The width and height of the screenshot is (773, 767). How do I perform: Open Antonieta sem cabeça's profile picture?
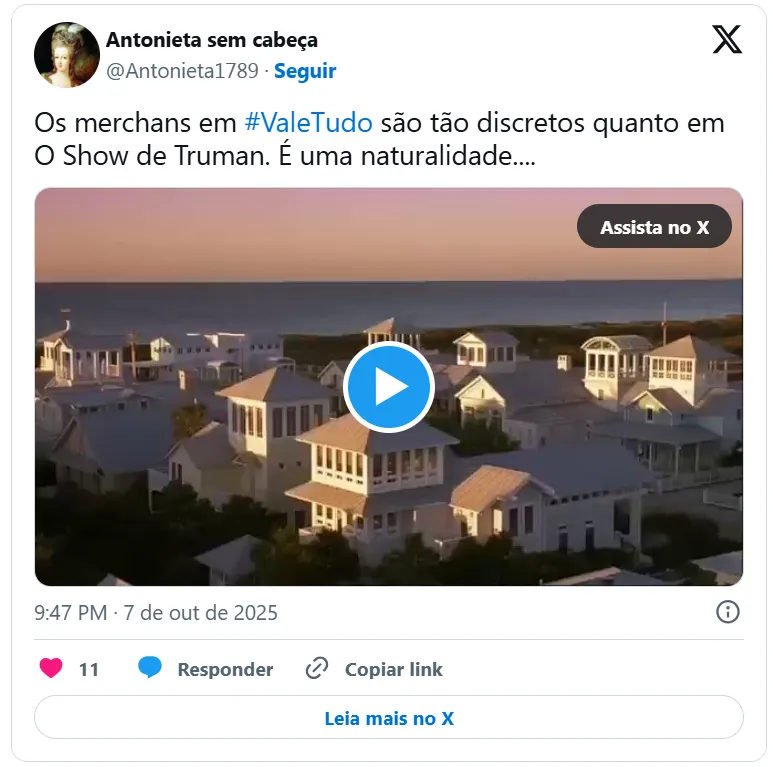point(67,55)
